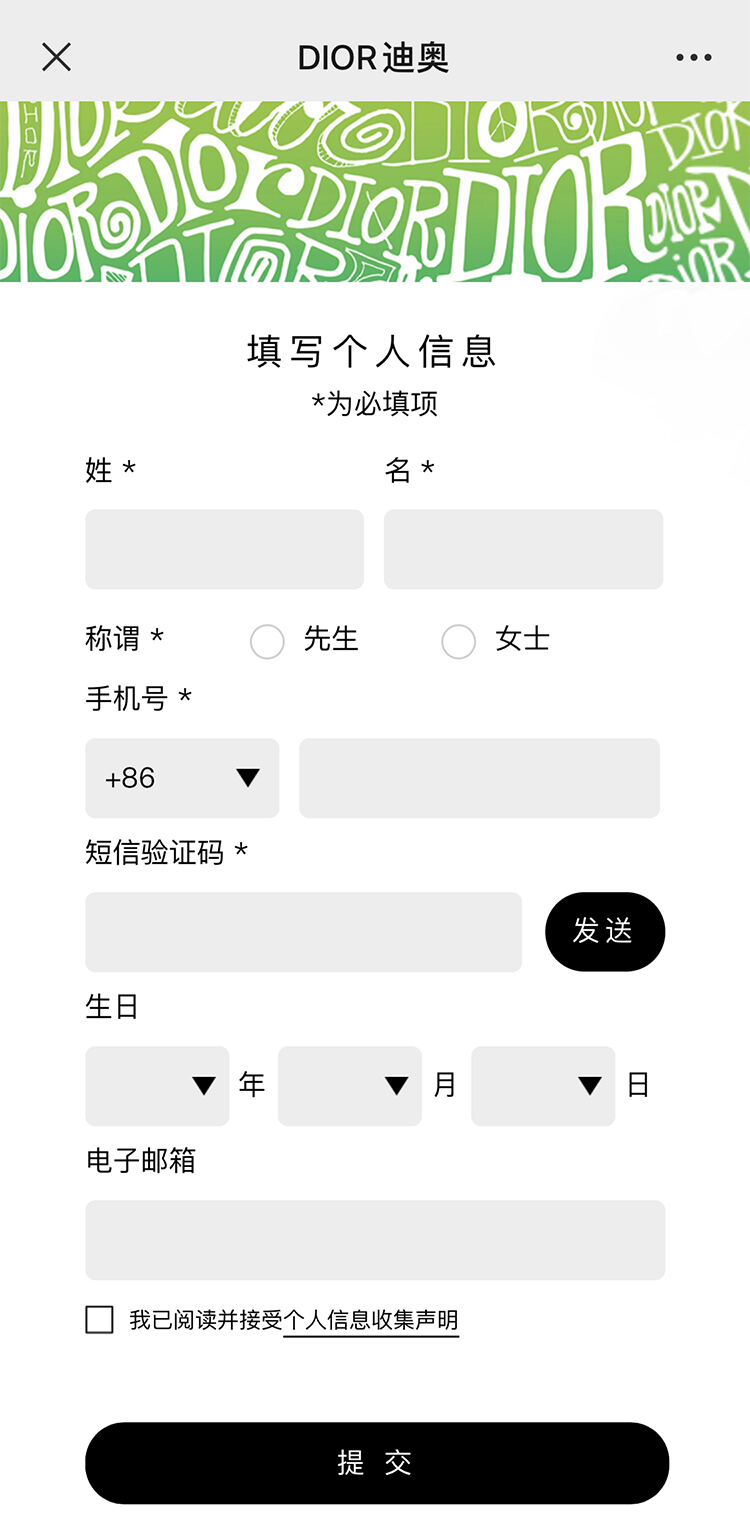Select 先生 as the title
Viewport: 750px width, 1523px height.
point(267,642)
